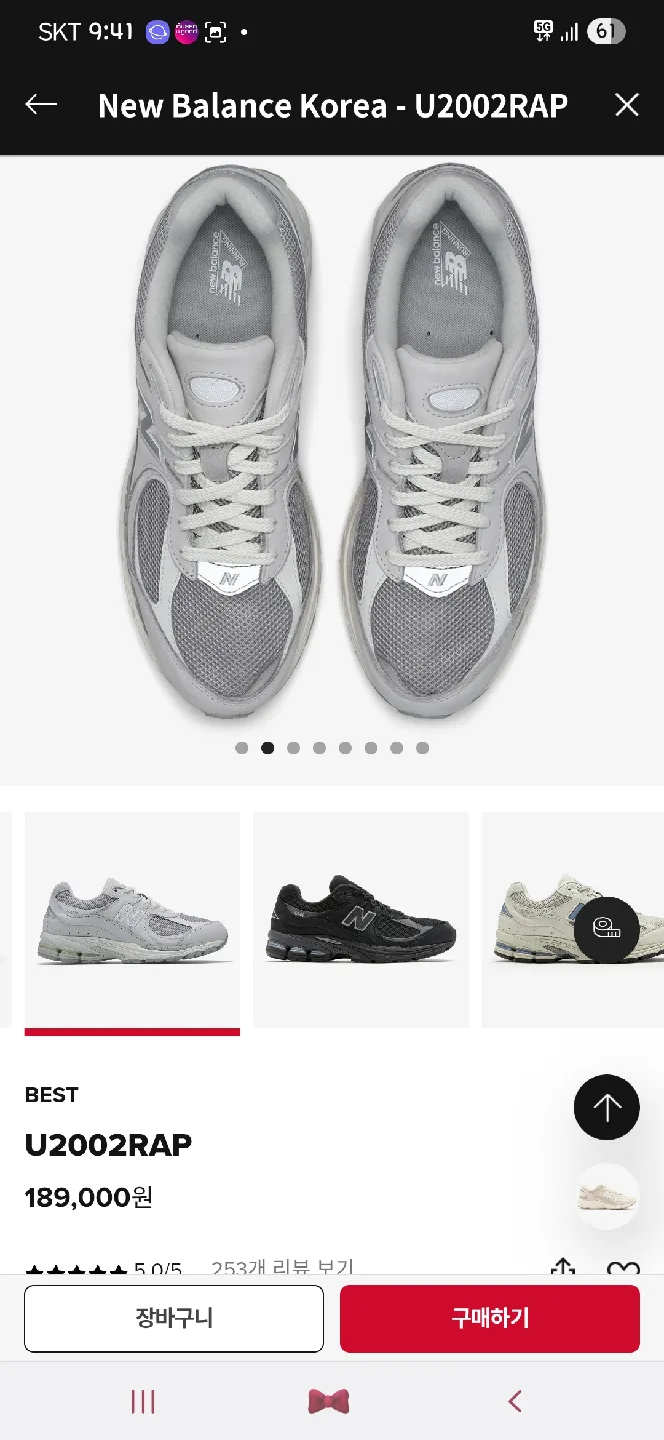Go to home via the ribbon button
The image size is (664, 1440).
click(x=329, y=1402)
